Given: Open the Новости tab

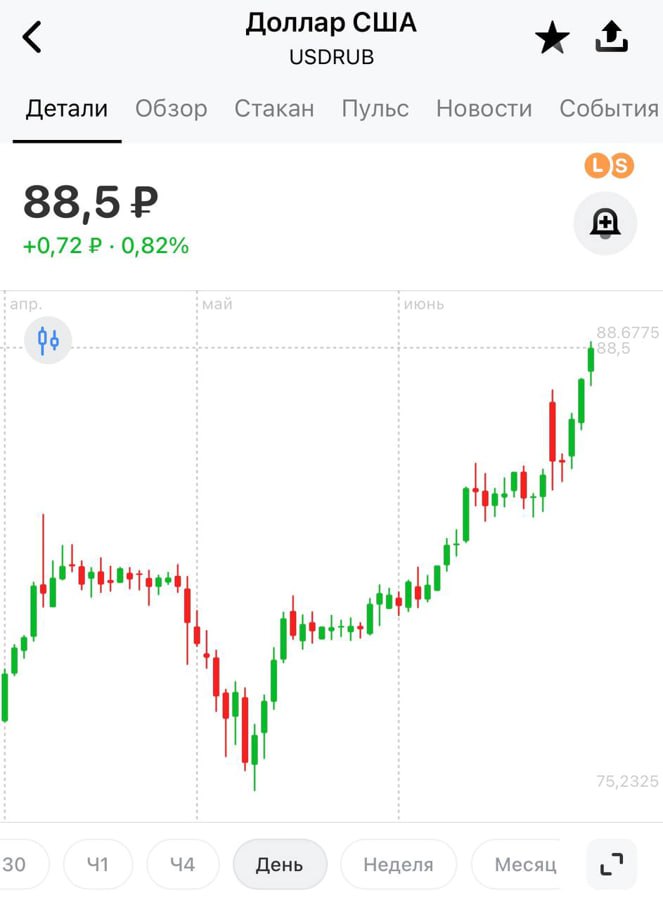Looking at the screenshot, I should pos(484,109).
